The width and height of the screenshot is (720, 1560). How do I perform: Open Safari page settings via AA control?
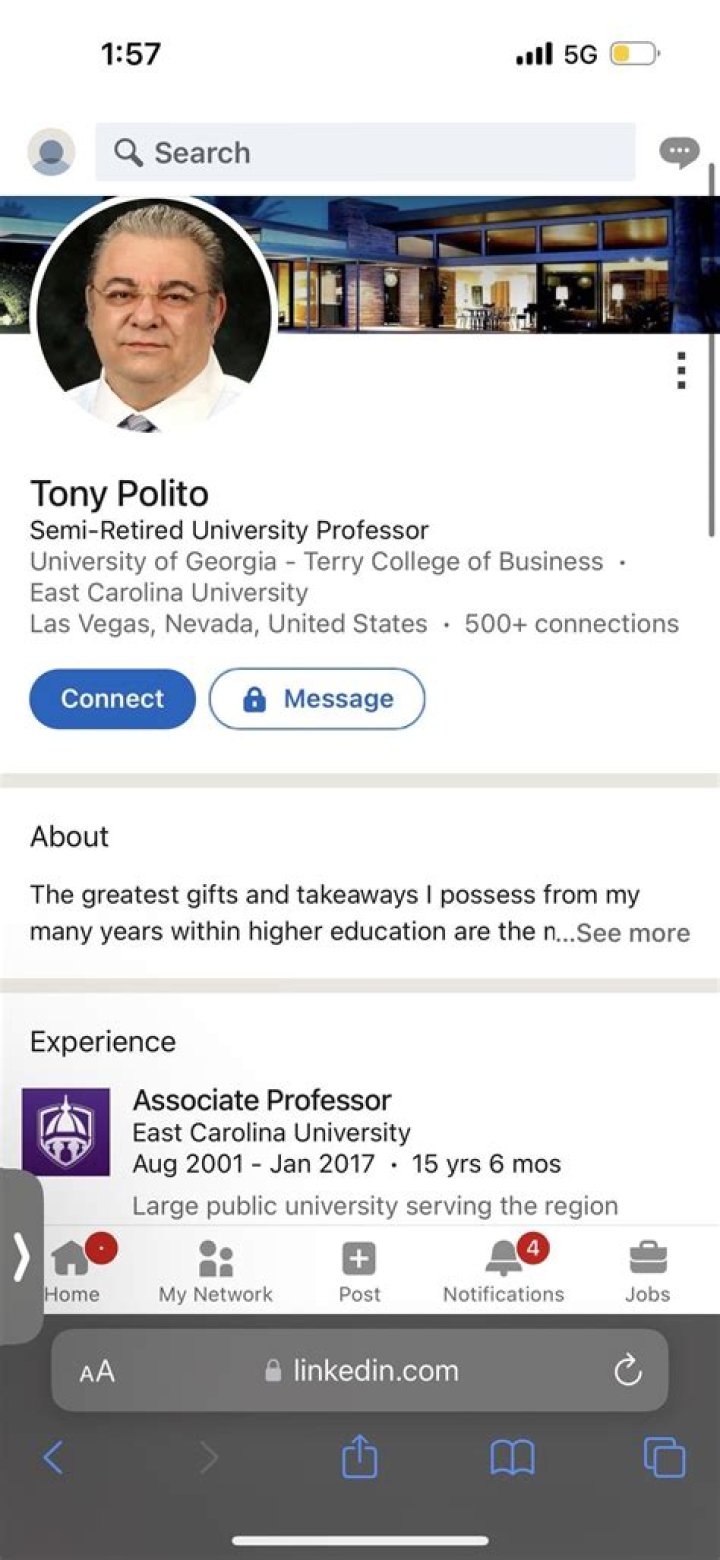point(97,1371)
